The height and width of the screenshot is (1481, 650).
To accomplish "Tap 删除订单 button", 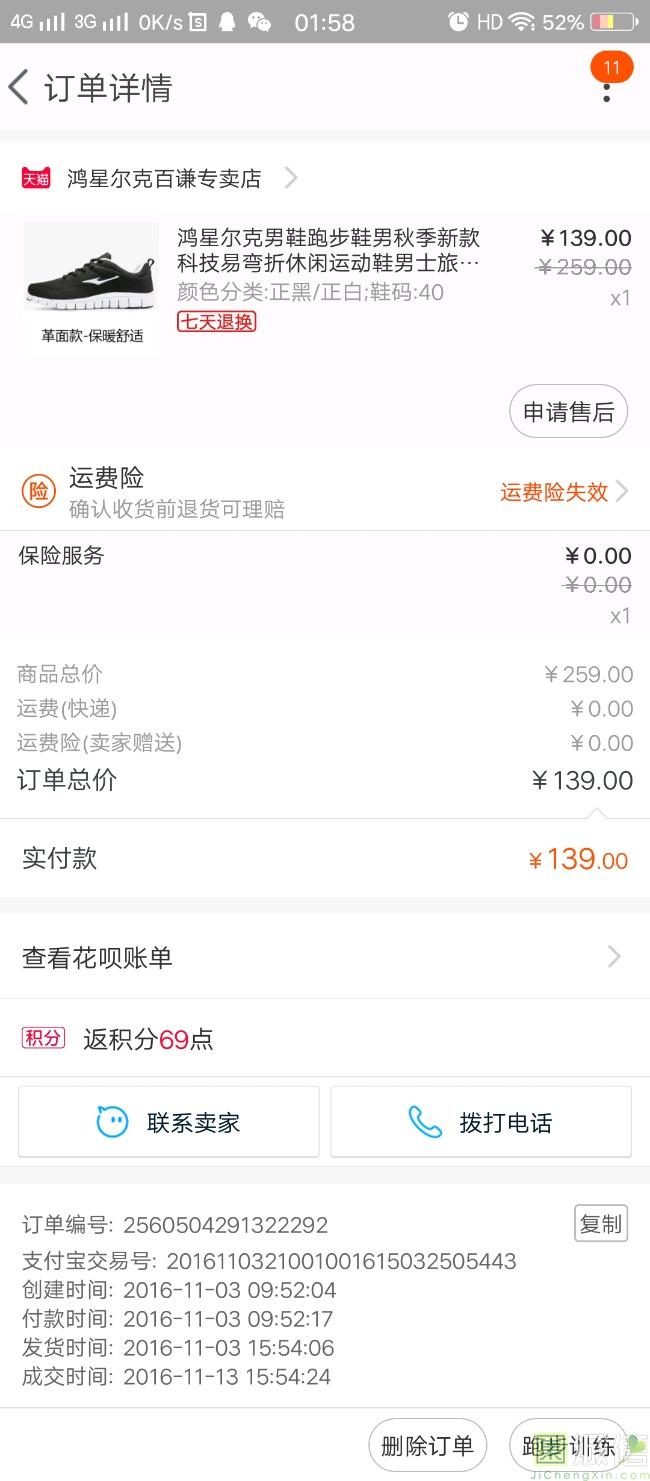I will [x=428, y=1446].
